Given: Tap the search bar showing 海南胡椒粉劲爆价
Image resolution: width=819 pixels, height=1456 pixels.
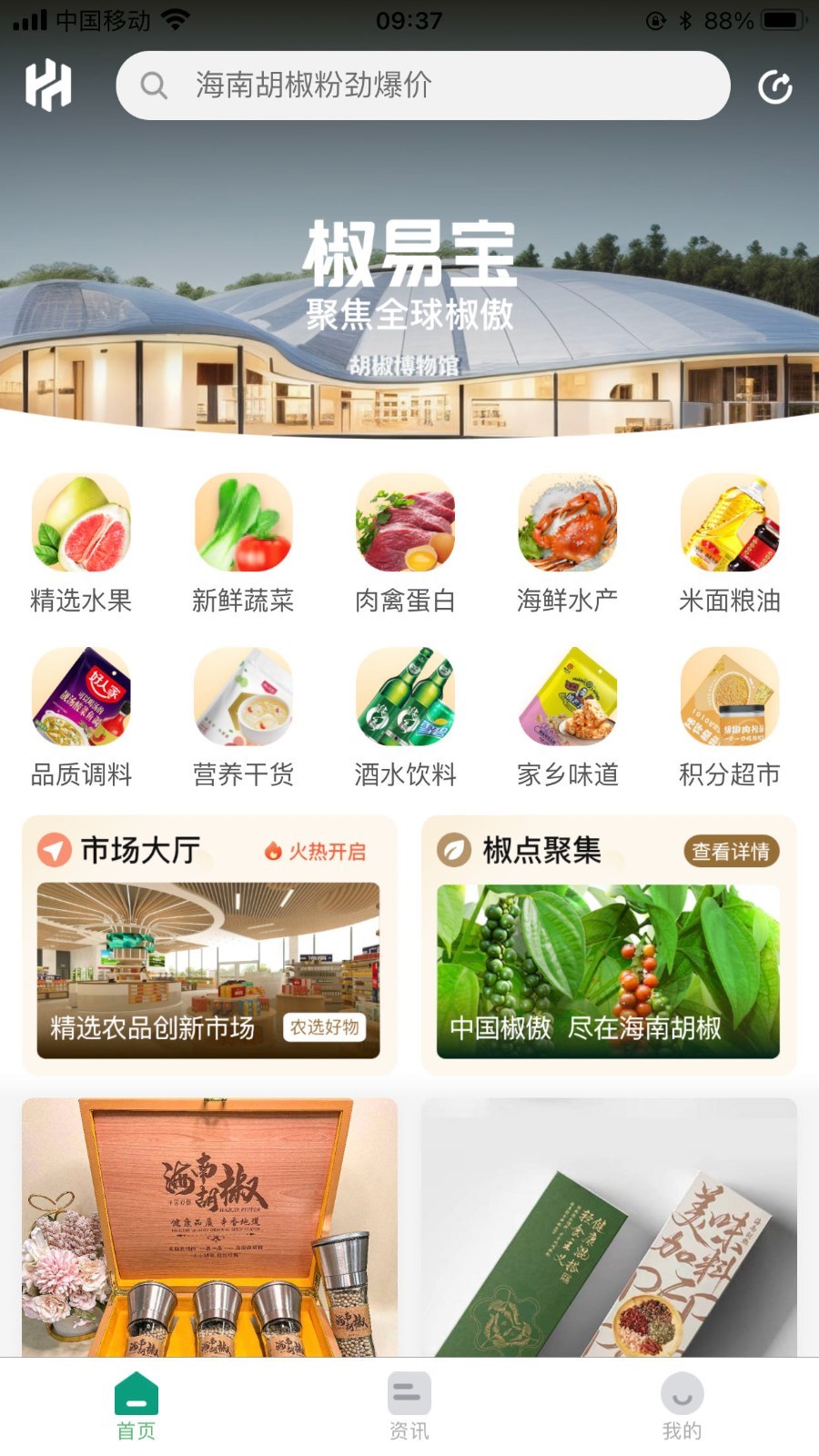Looking at the screenshot, I should 420,86.
